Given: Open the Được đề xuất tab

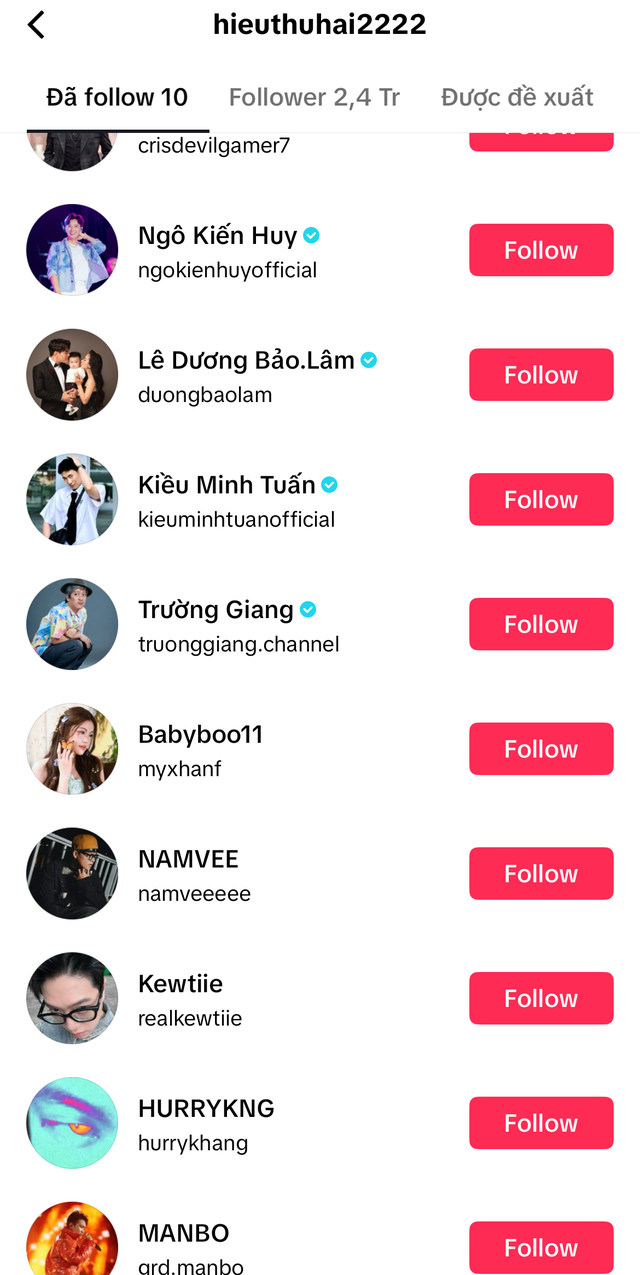Looking at the screenshot, I should pos(517,97).
